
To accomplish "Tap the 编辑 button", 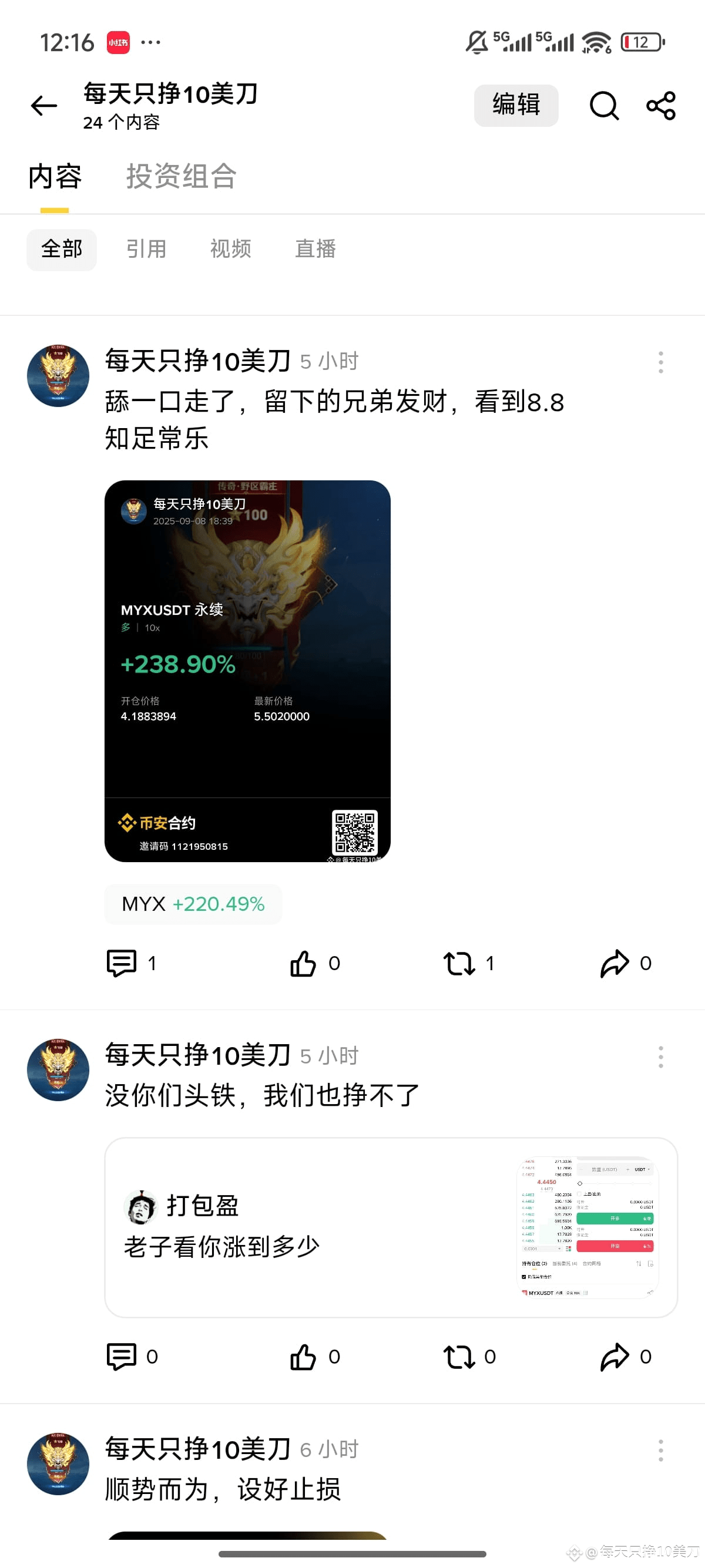I will 516,105.
